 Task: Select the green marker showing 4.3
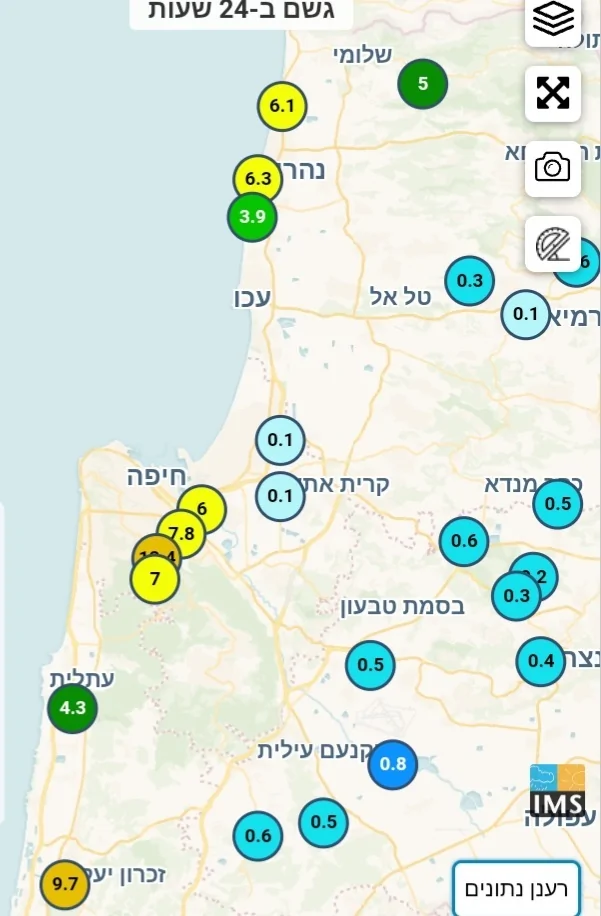click(73, 709)
